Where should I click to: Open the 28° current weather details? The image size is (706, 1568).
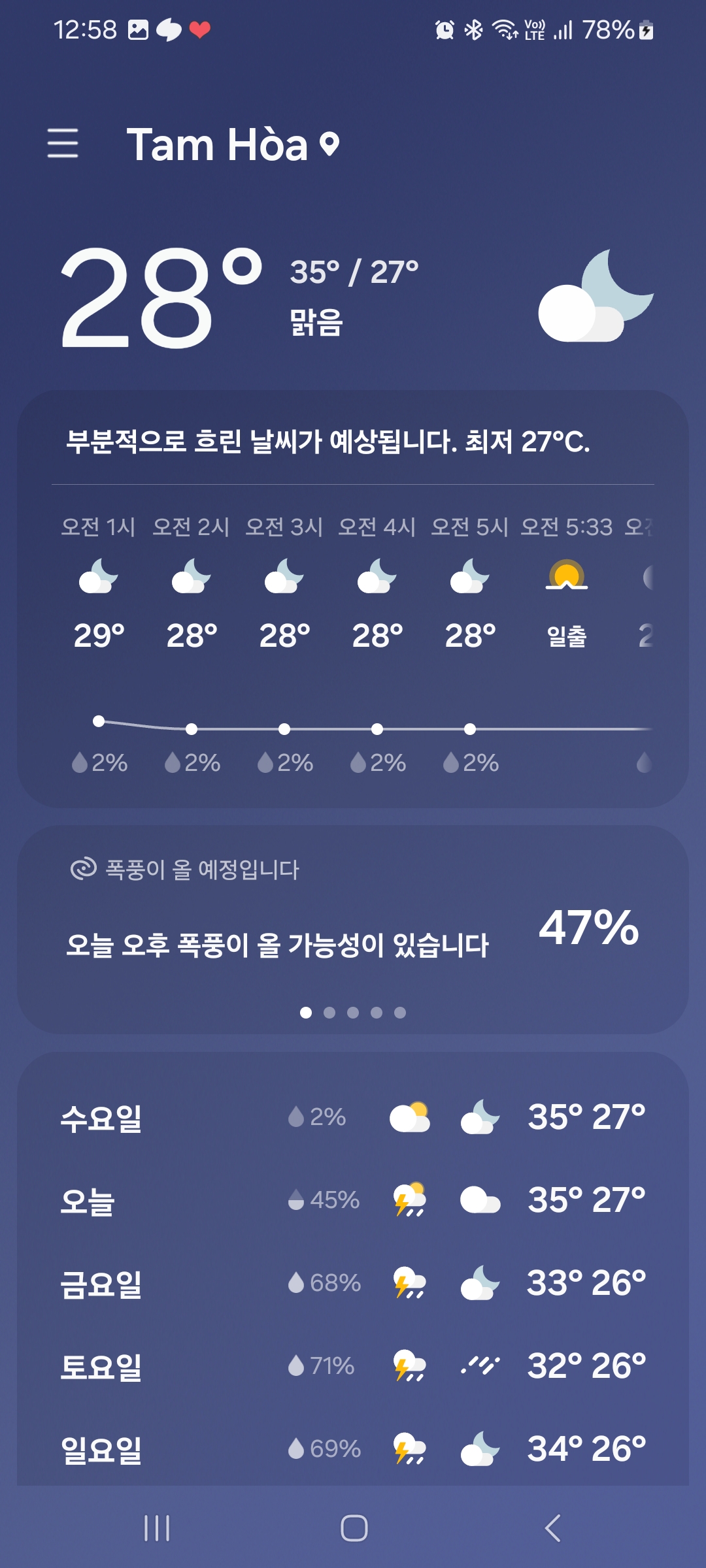(161, 297)
